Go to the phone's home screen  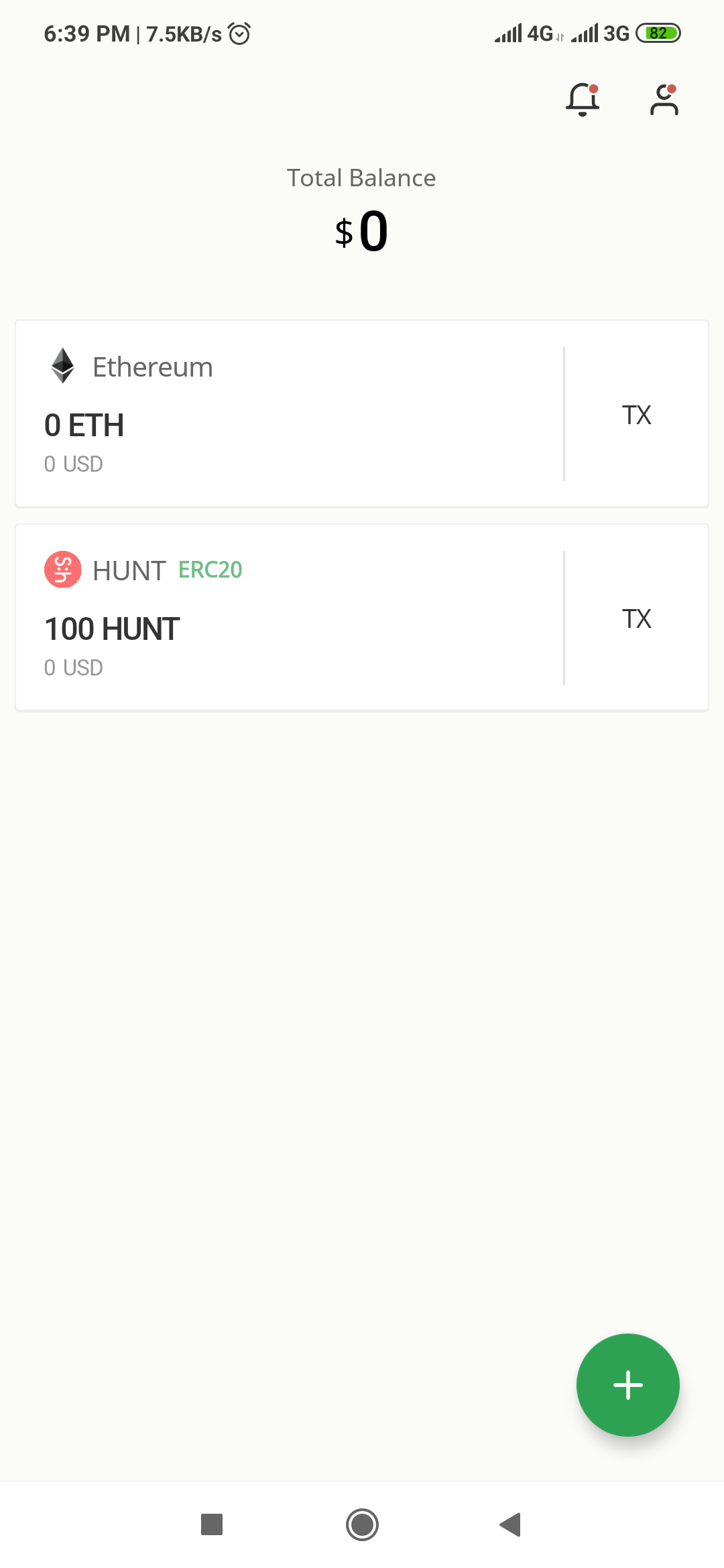point(362,1524)
